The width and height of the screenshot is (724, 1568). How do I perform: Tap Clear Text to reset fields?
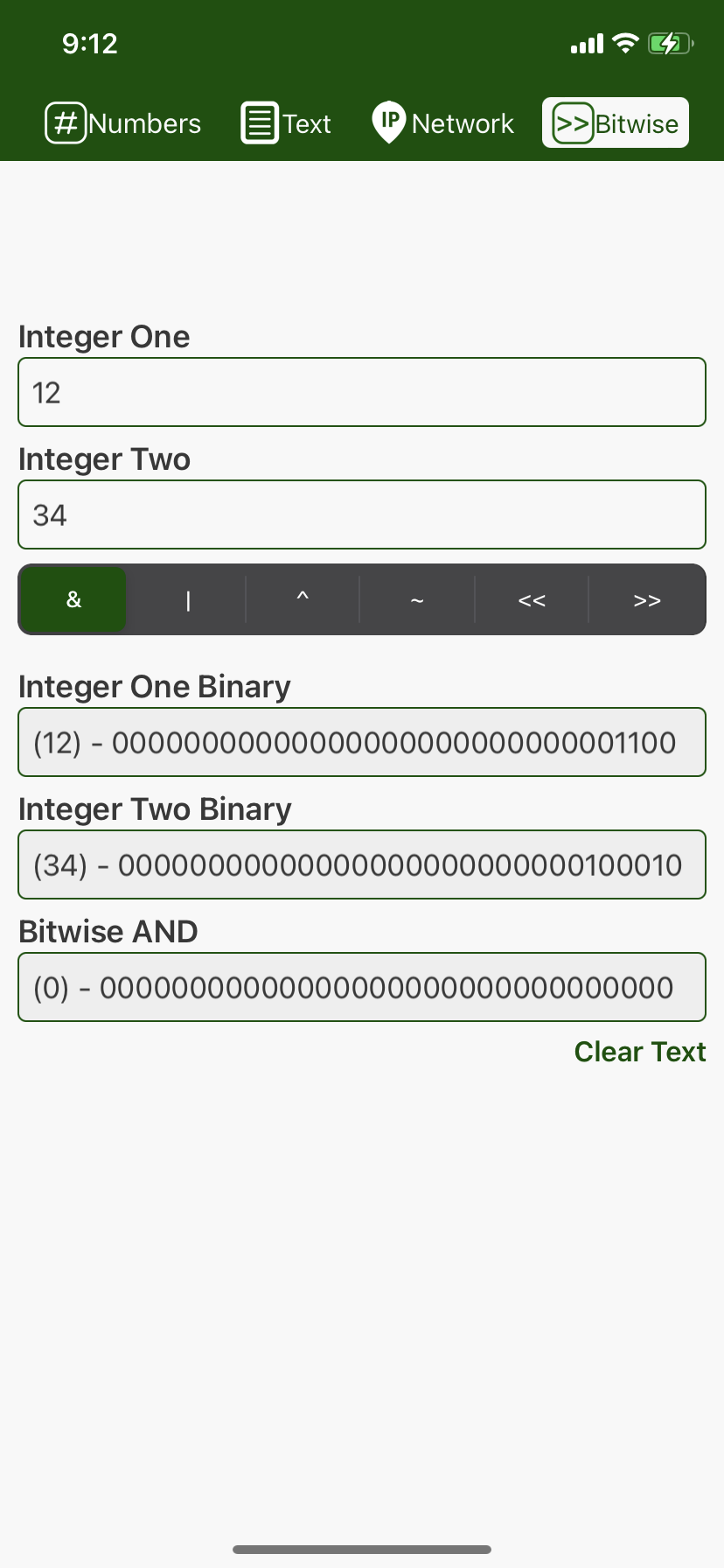[639, 1052]
